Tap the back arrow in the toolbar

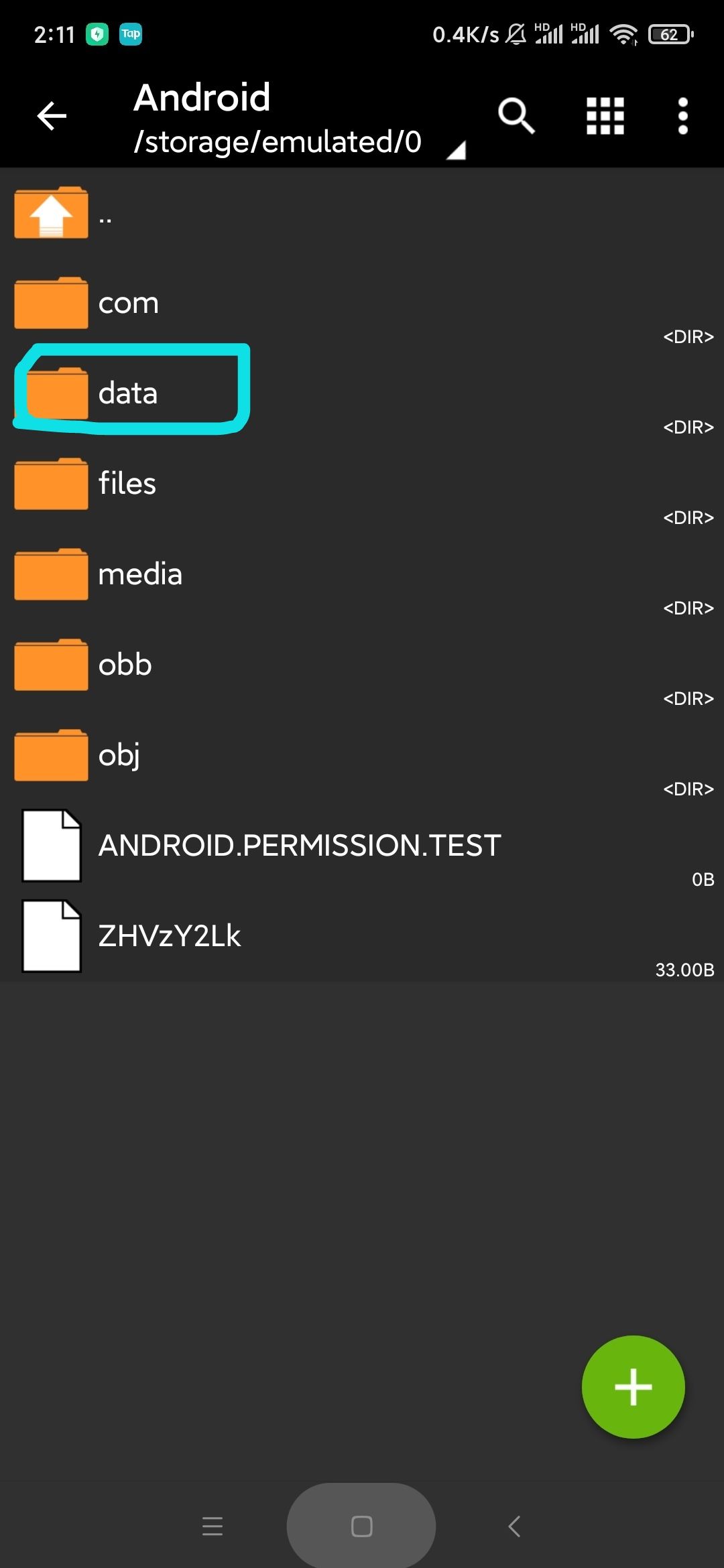pos(51,115)
